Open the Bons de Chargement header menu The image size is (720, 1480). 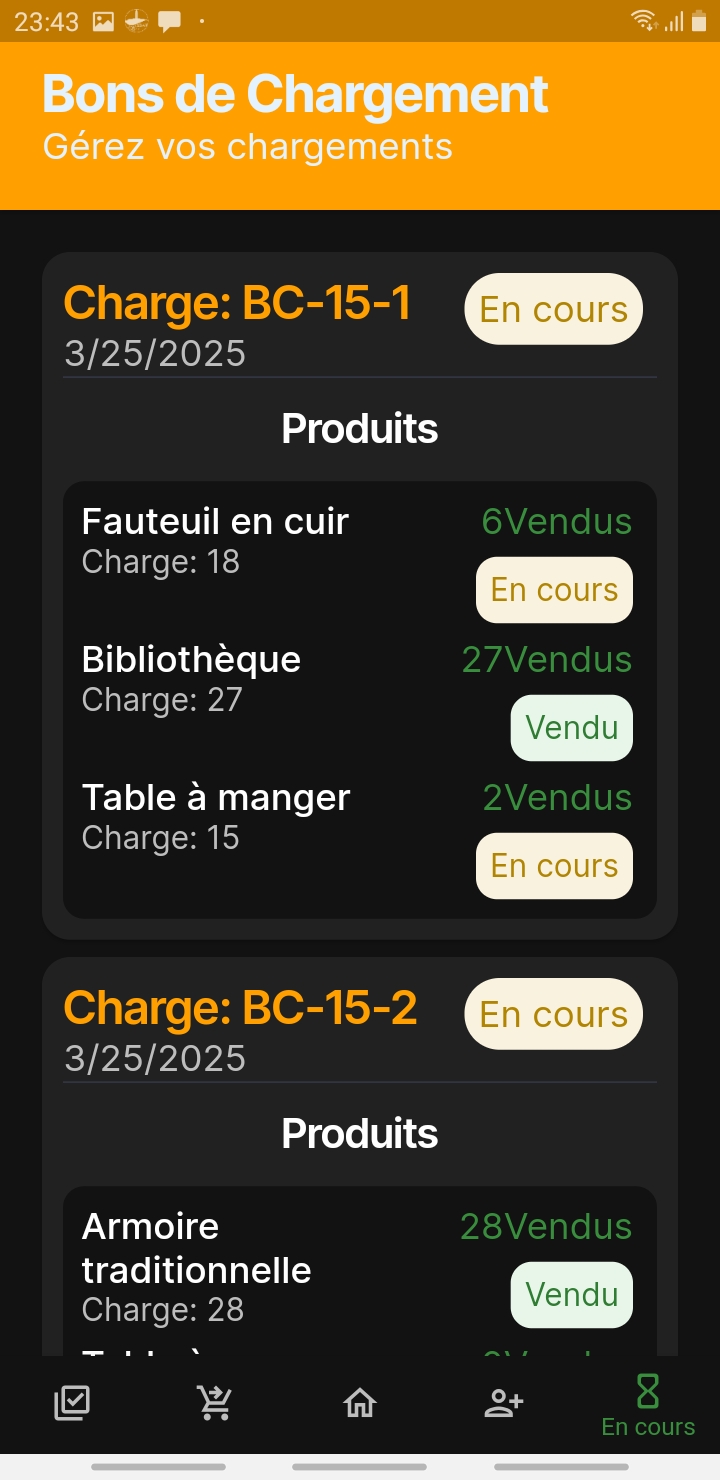[294, 93]
